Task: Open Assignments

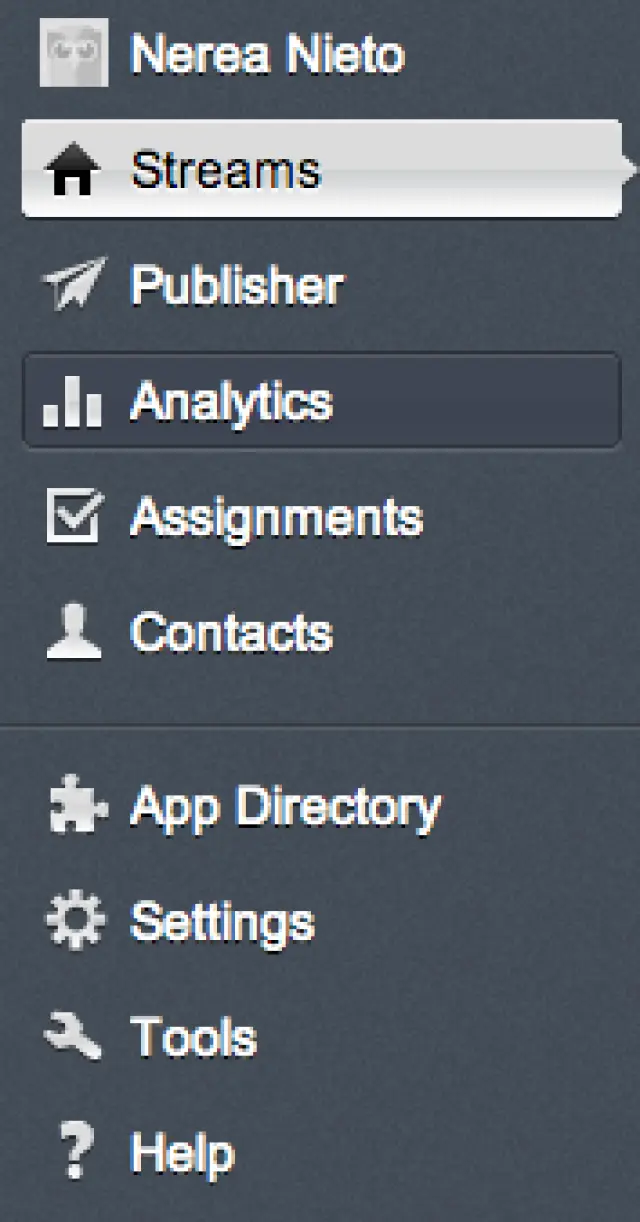Action: pyautogui.click(x=276, y=518)
